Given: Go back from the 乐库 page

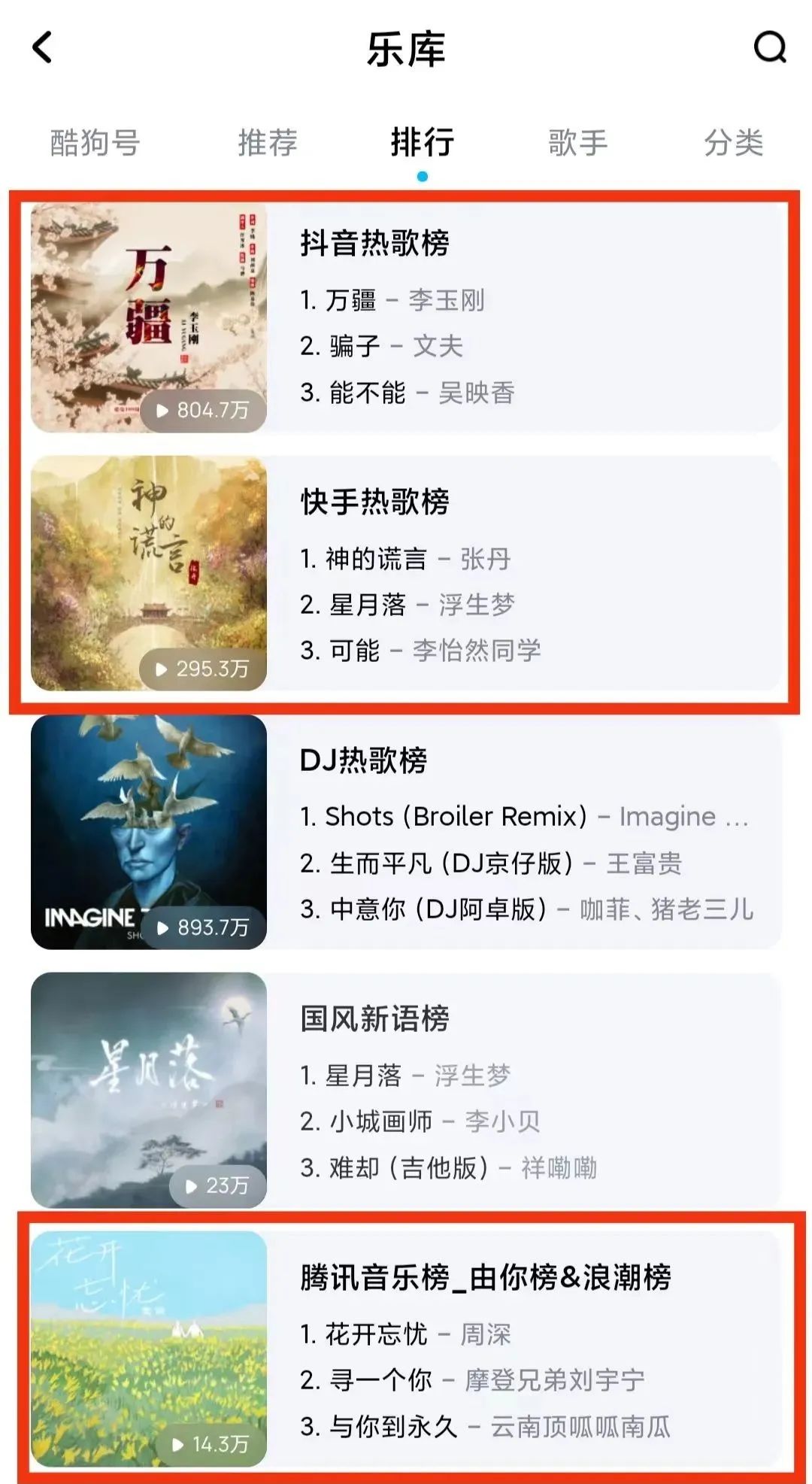Looking at the screenshot, I should coord(43,48).
